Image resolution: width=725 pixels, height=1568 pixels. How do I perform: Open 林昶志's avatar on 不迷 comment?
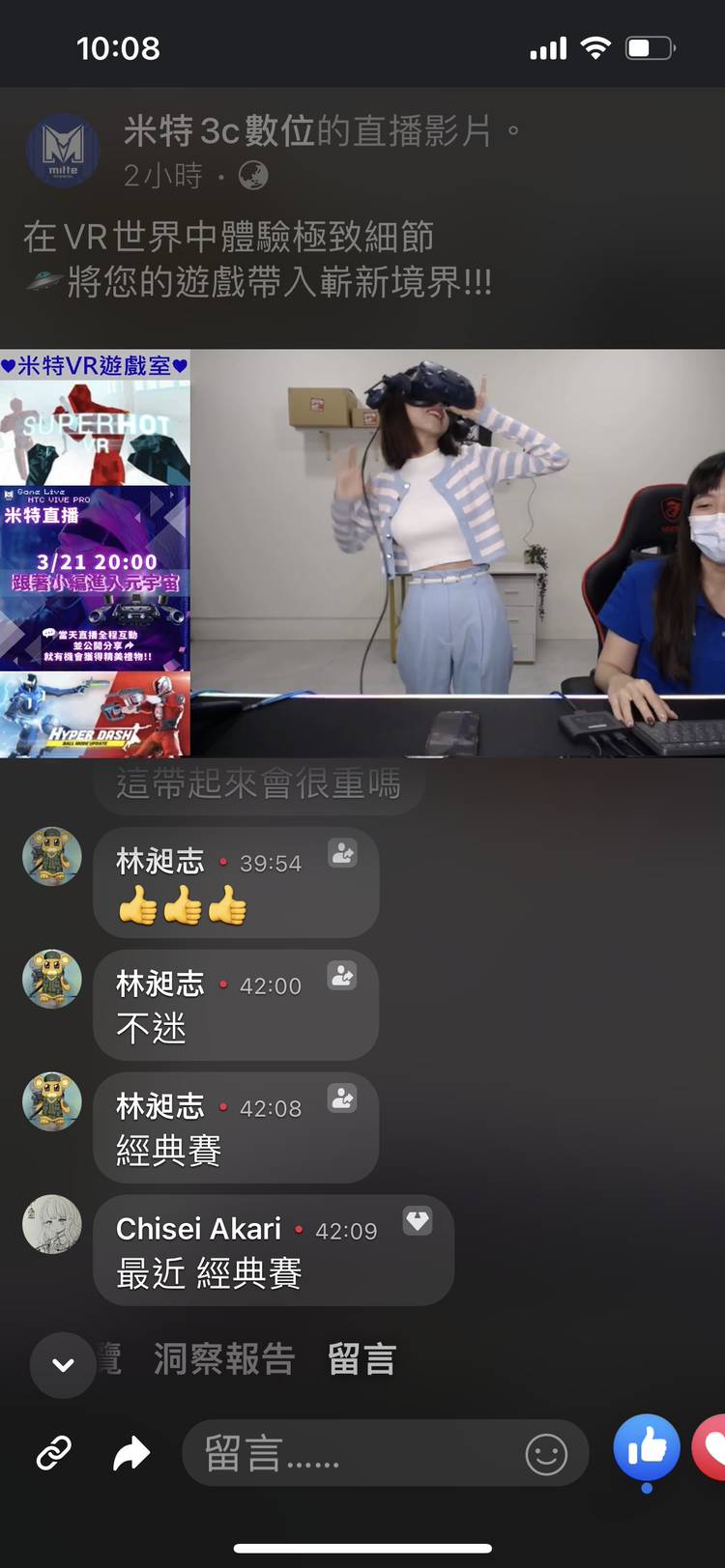52,979
